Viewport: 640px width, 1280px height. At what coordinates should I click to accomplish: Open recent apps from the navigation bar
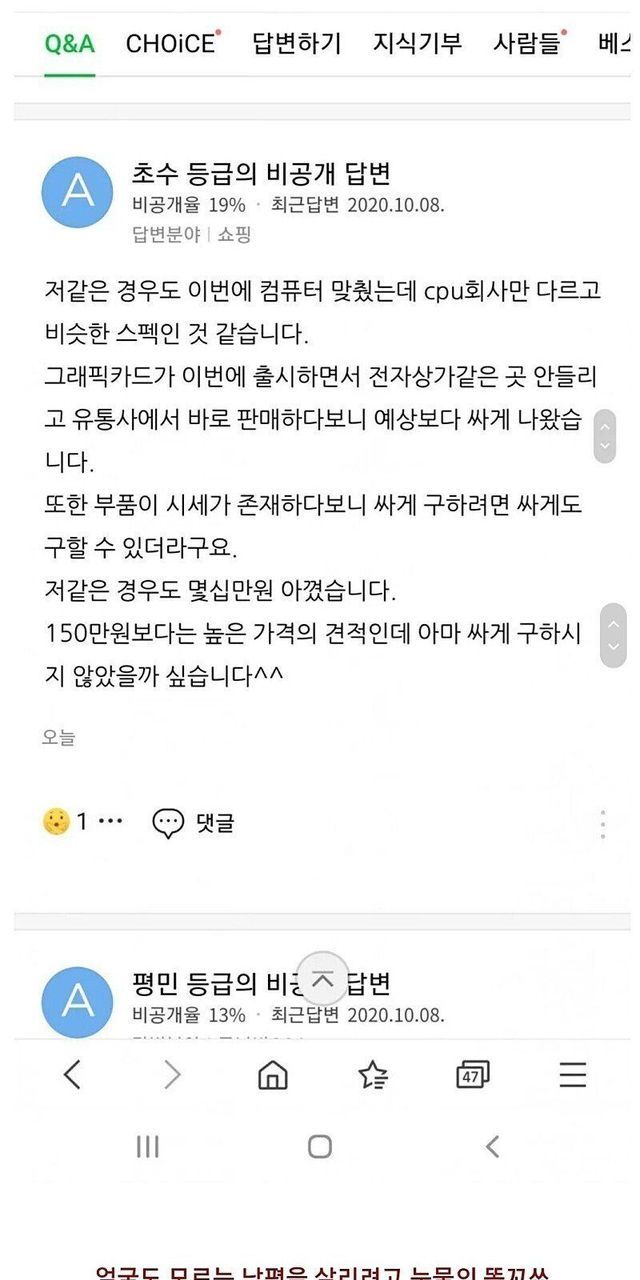pyautogui.click(x=148, y=1146)
